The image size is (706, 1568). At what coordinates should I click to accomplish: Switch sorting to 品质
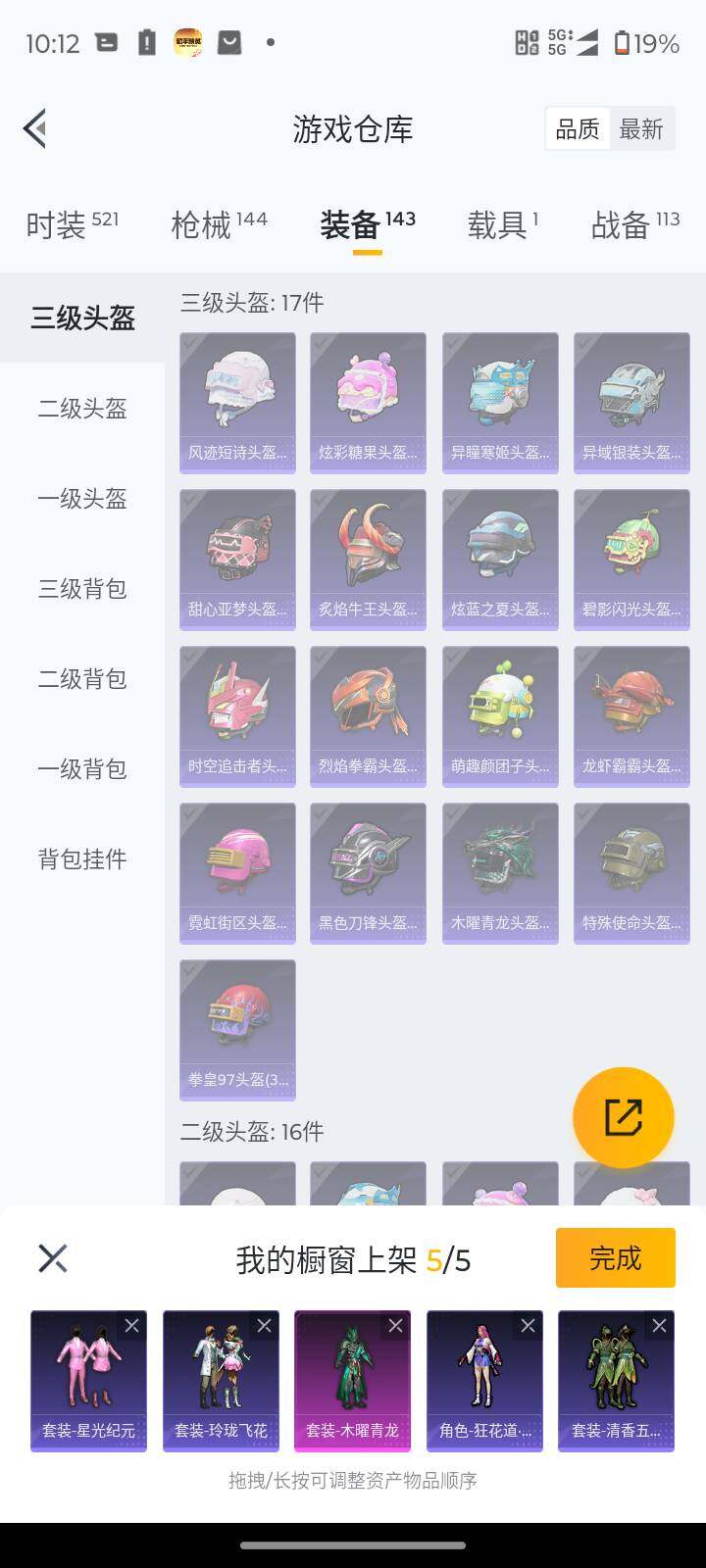(578, 129)
